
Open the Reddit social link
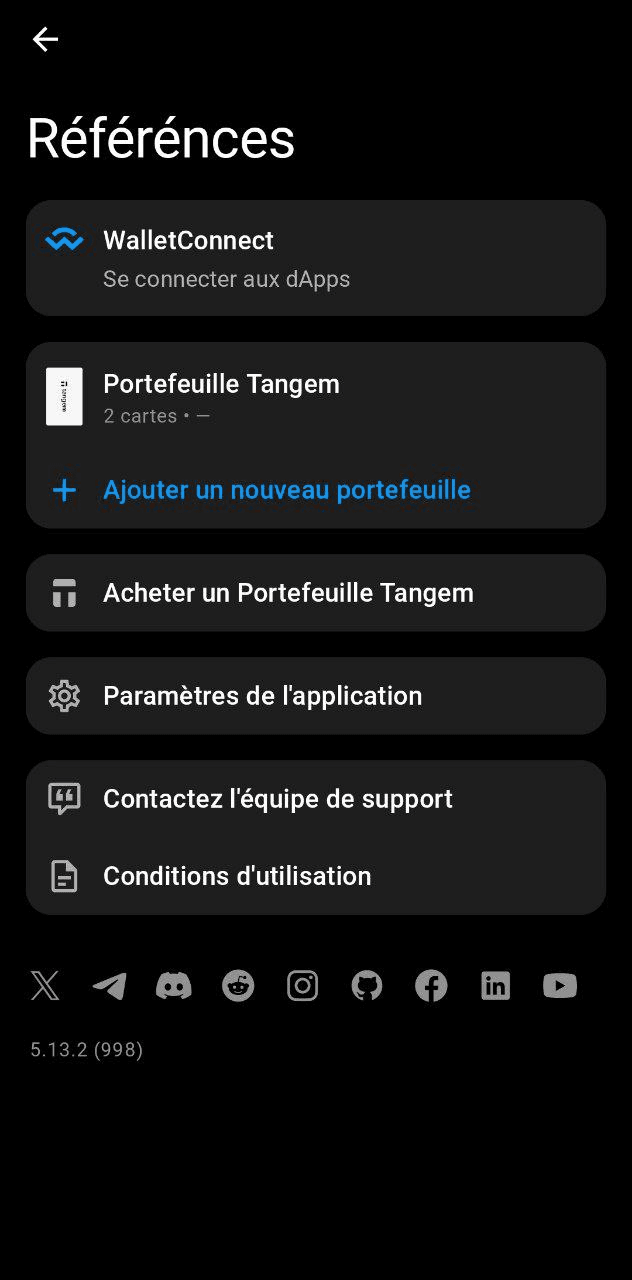point(238,986)
